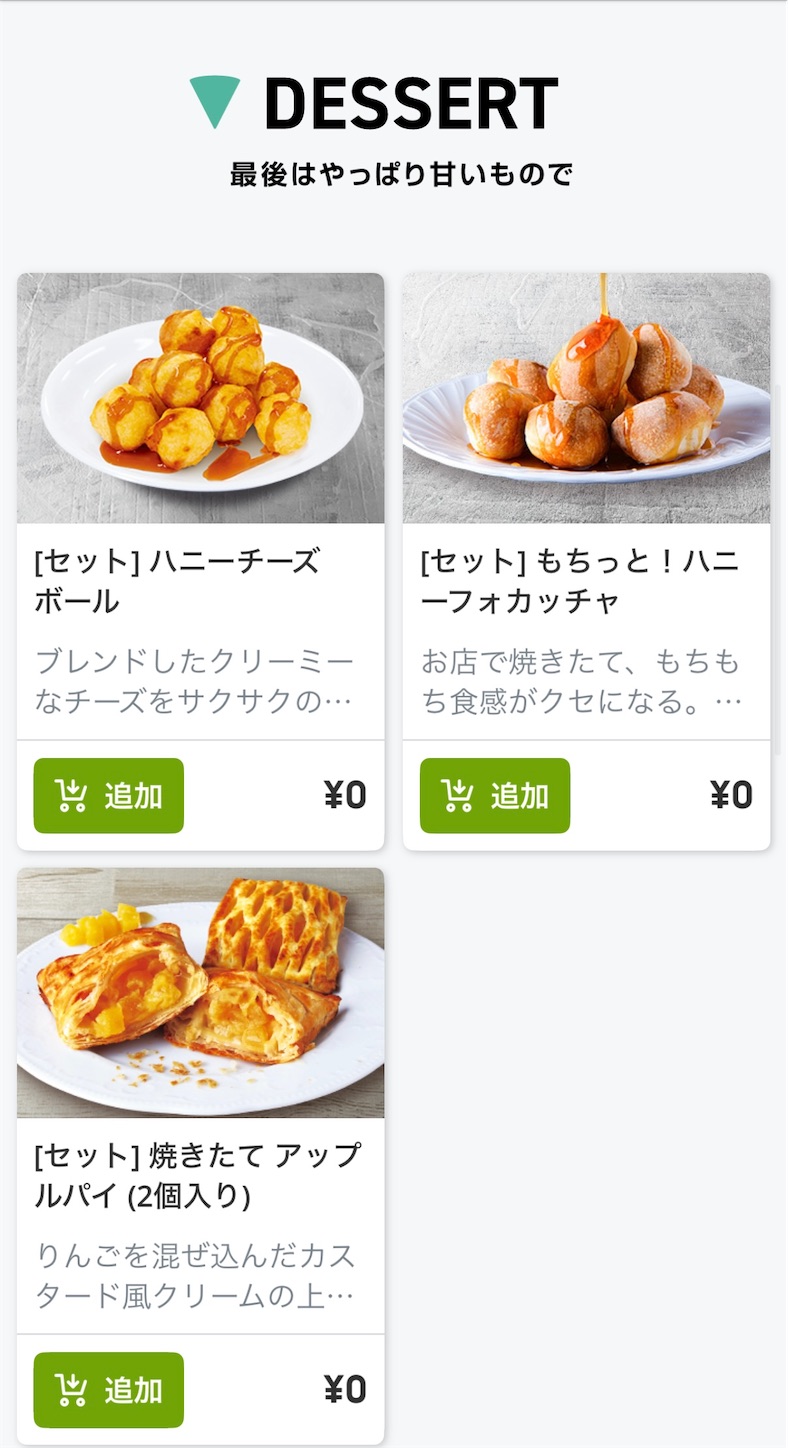Add もちっと！ハニーフォカッチャ to cart
Image resolution: width=788 pixels, height=1448 pixels.
[x=495, y=796]
